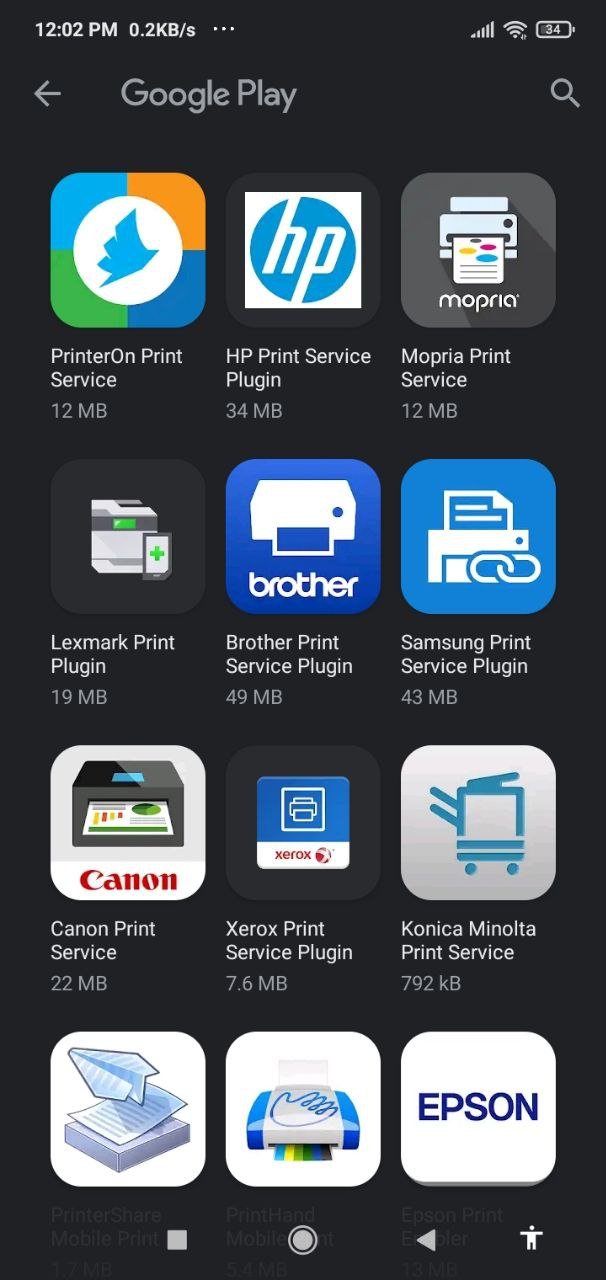The image size is (606, 1280).
Task: Select Mopria Print Service
Action: tap(478, 250)
